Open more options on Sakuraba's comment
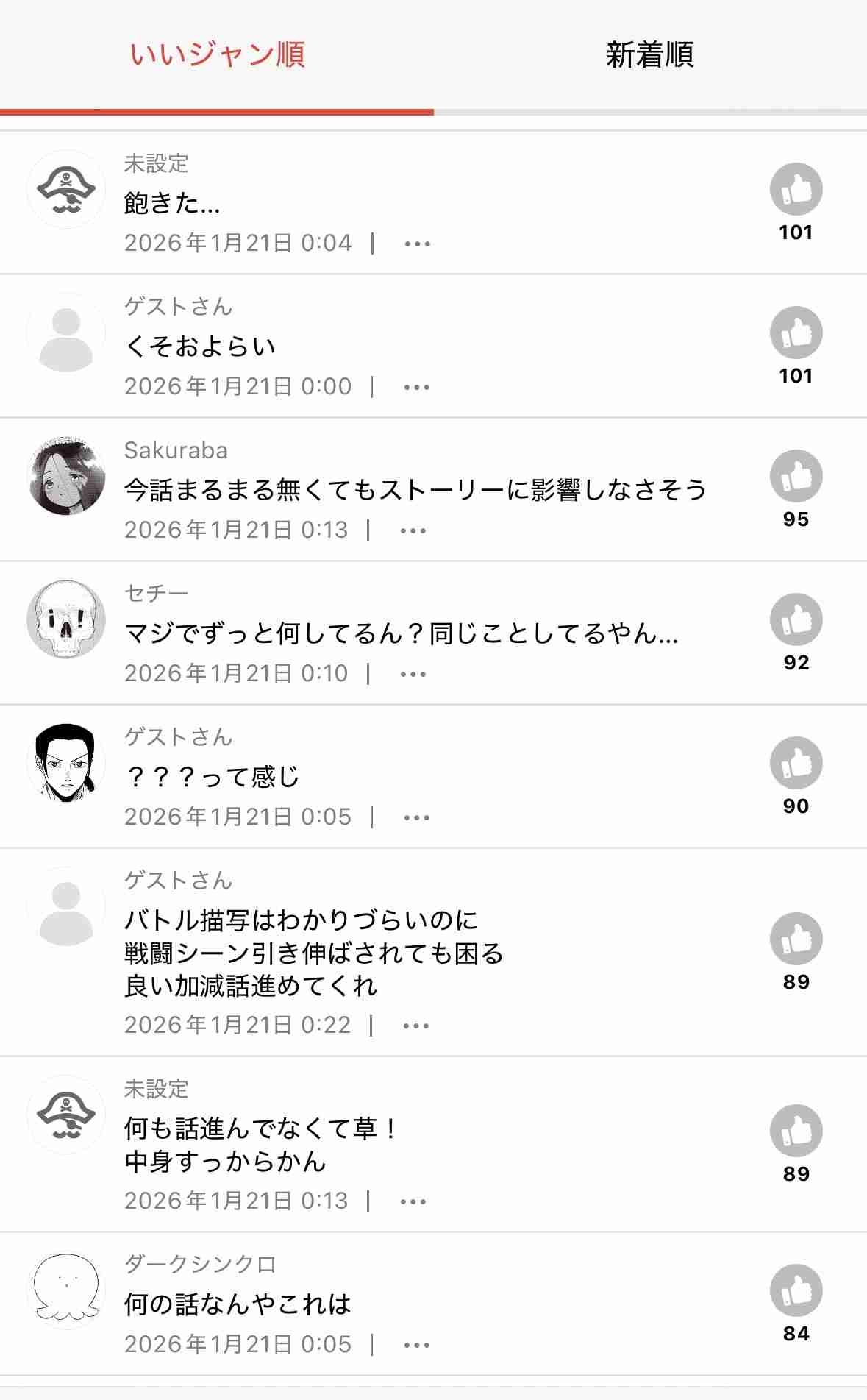The width and height of the screenshot is (867, 1400). coord(413,530)
